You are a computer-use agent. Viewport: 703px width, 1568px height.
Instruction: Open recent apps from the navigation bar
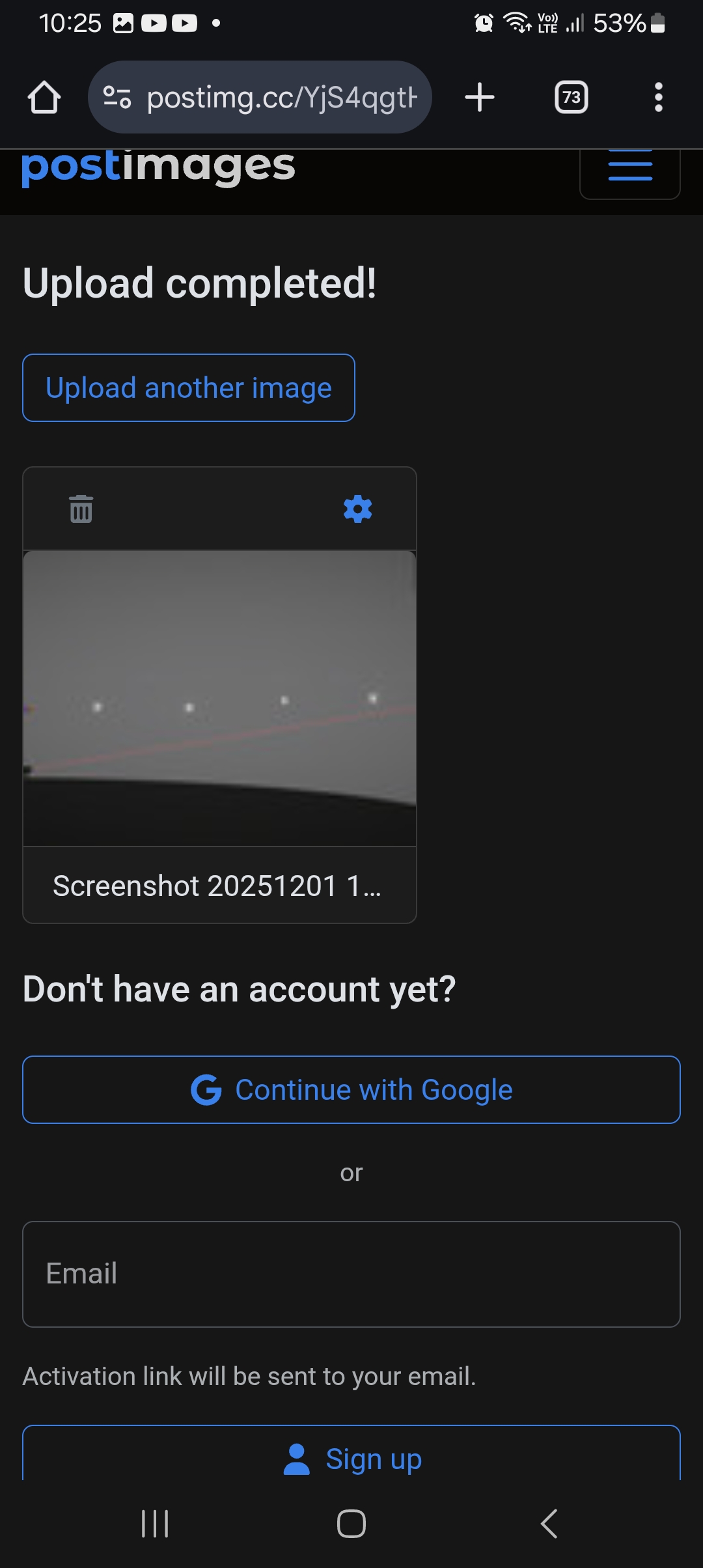155,1524
